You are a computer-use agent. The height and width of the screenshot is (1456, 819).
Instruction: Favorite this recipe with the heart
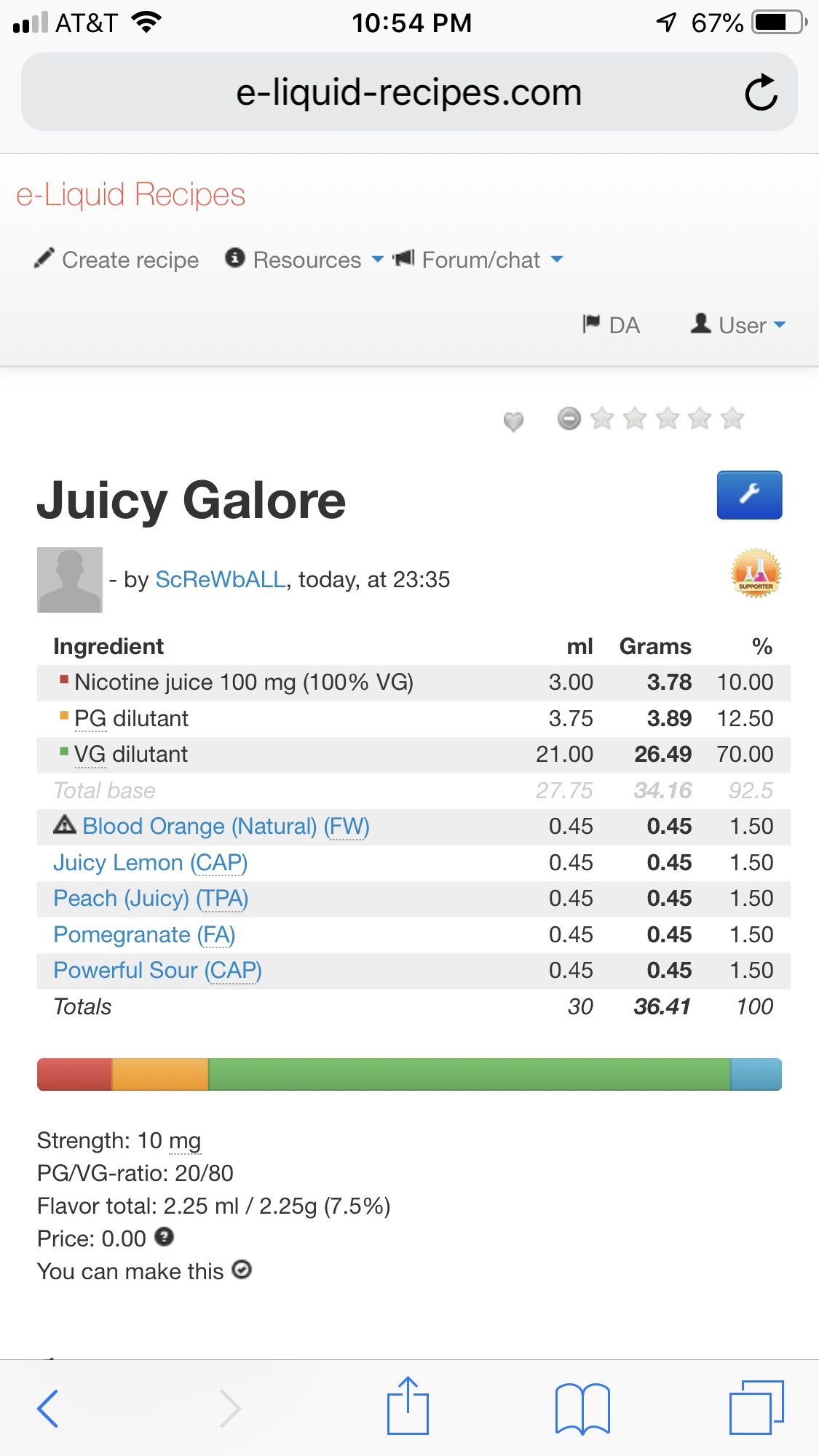pos(514,421)
